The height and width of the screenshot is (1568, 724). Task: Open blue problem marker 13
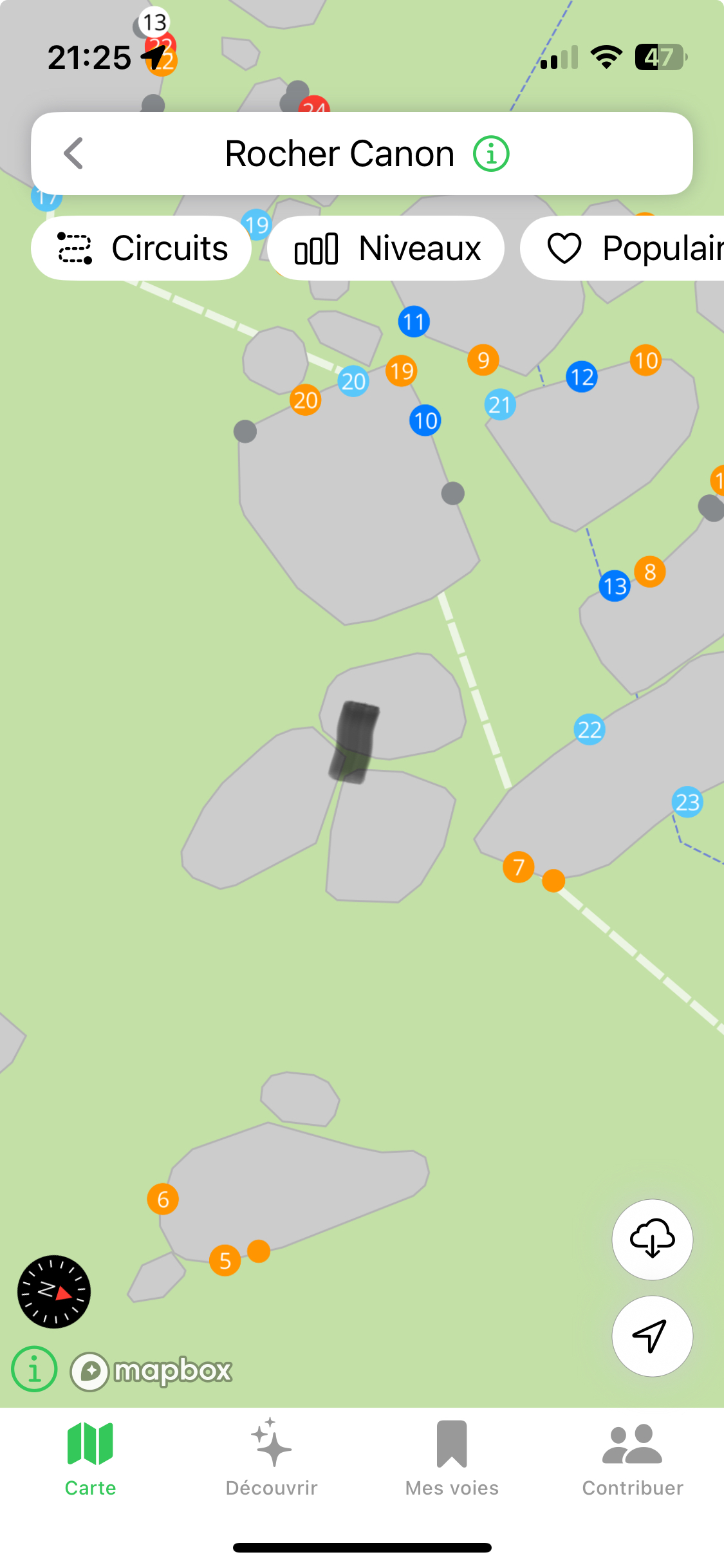615,586
